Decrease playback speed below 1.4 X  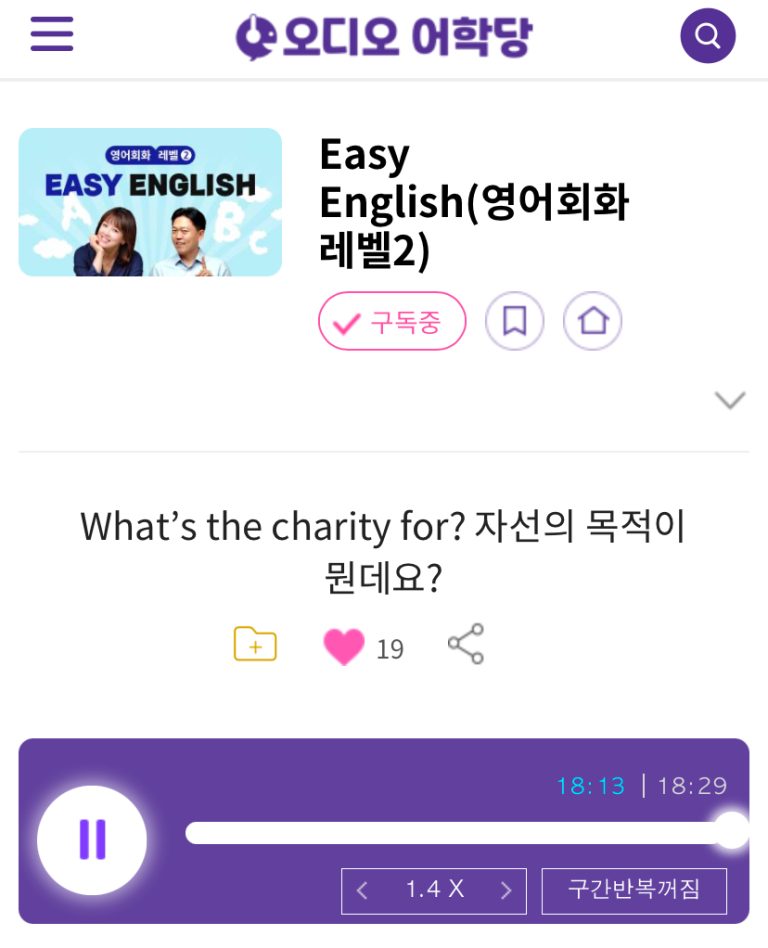click(x=362, y=890)
